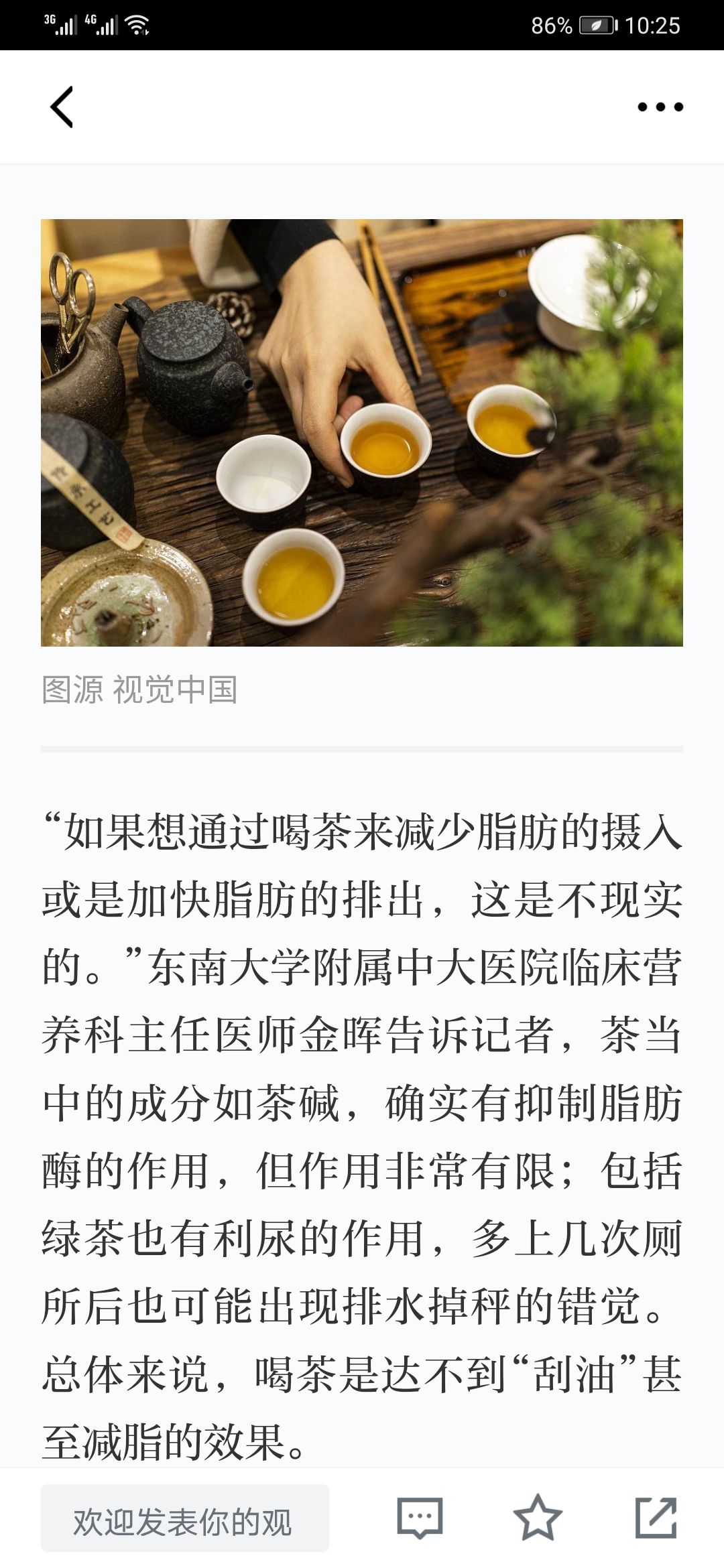Share the article via share icon
The height and width of the screenshot is (1568, 724).
(656, 1518)
